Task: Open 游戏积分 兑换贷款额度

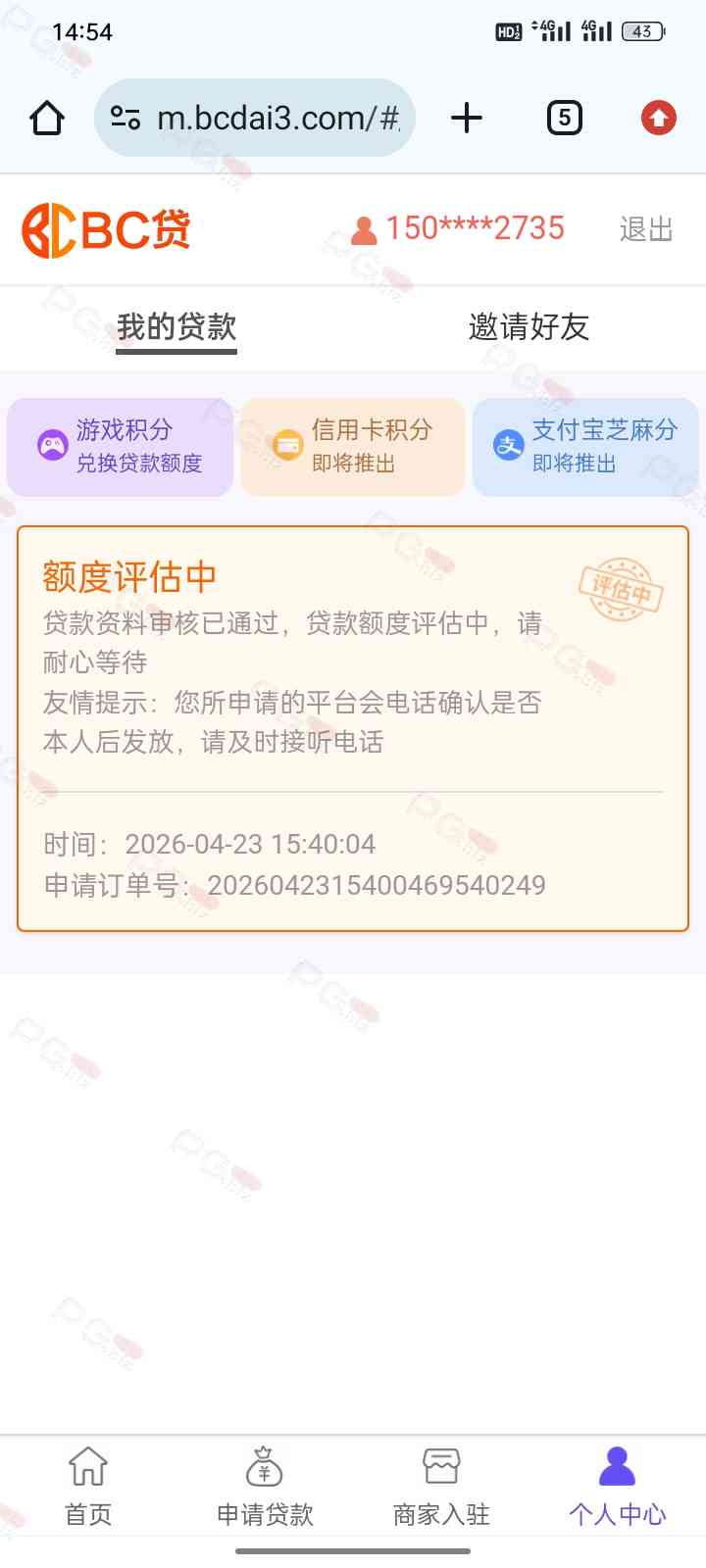Action: coord(120,447)
